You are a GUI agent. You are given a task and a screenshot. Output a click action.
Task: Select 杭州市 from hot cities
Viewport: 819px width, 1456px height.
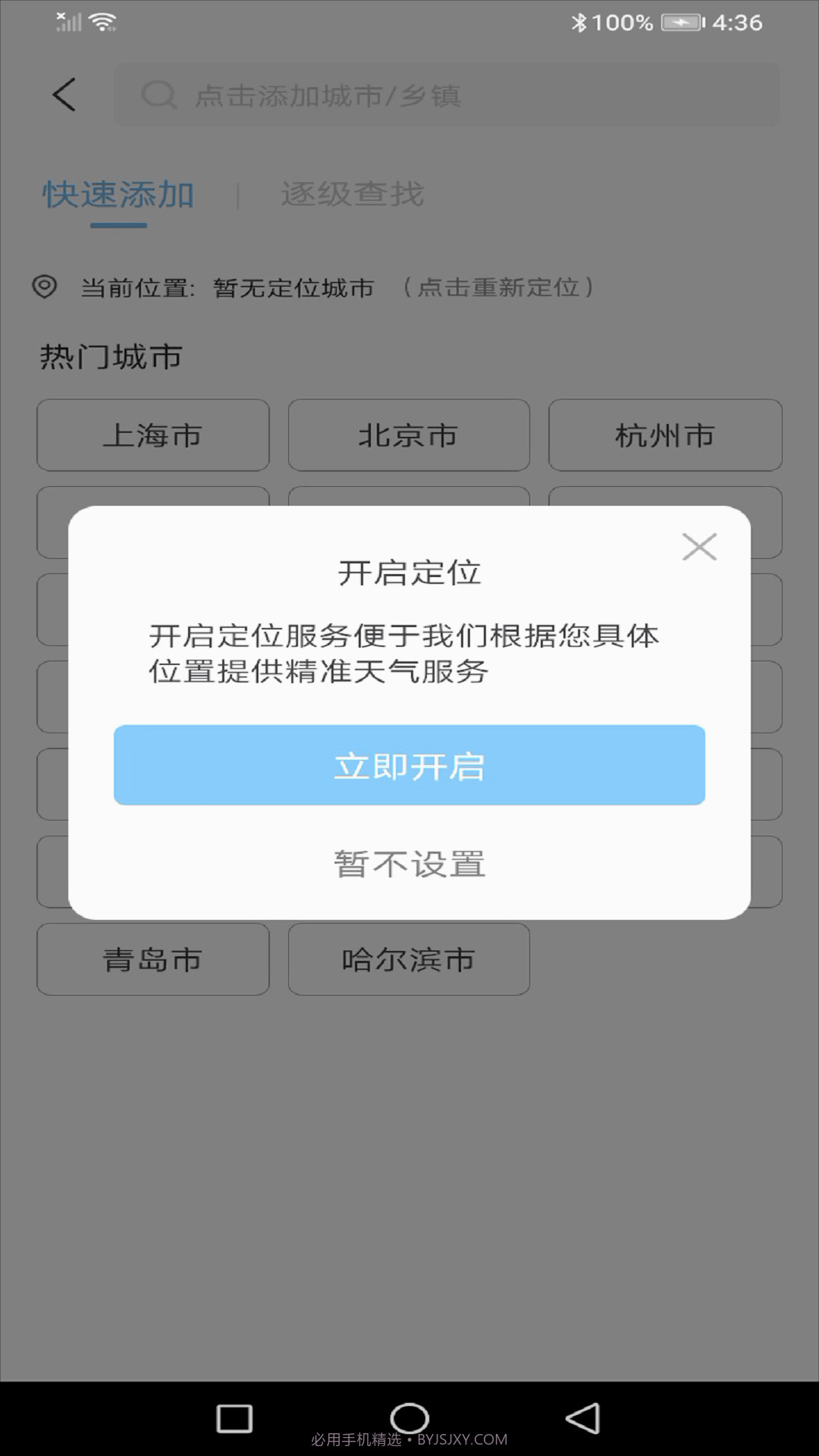pos(665,435)
